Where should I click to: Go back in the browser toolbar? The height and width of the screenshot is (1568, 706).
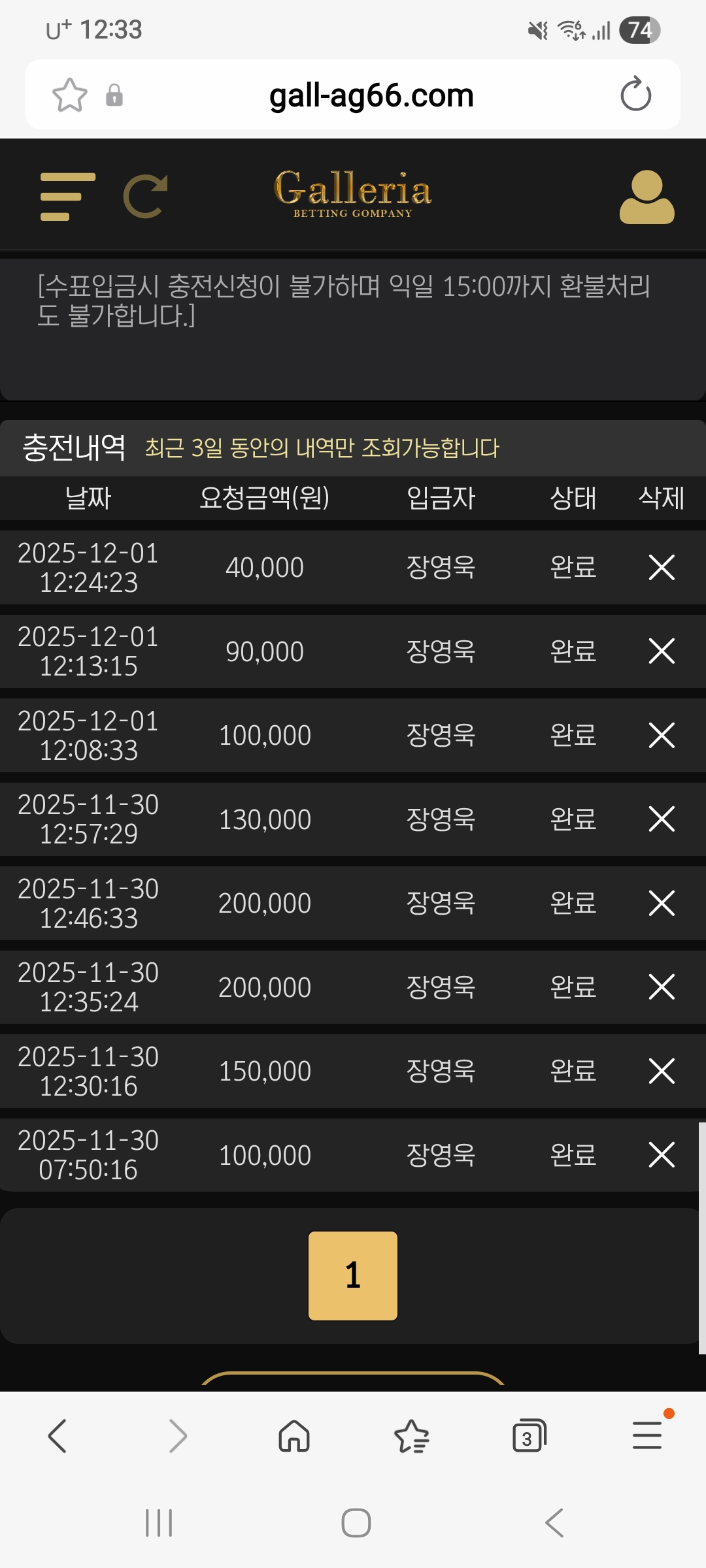58,1436
